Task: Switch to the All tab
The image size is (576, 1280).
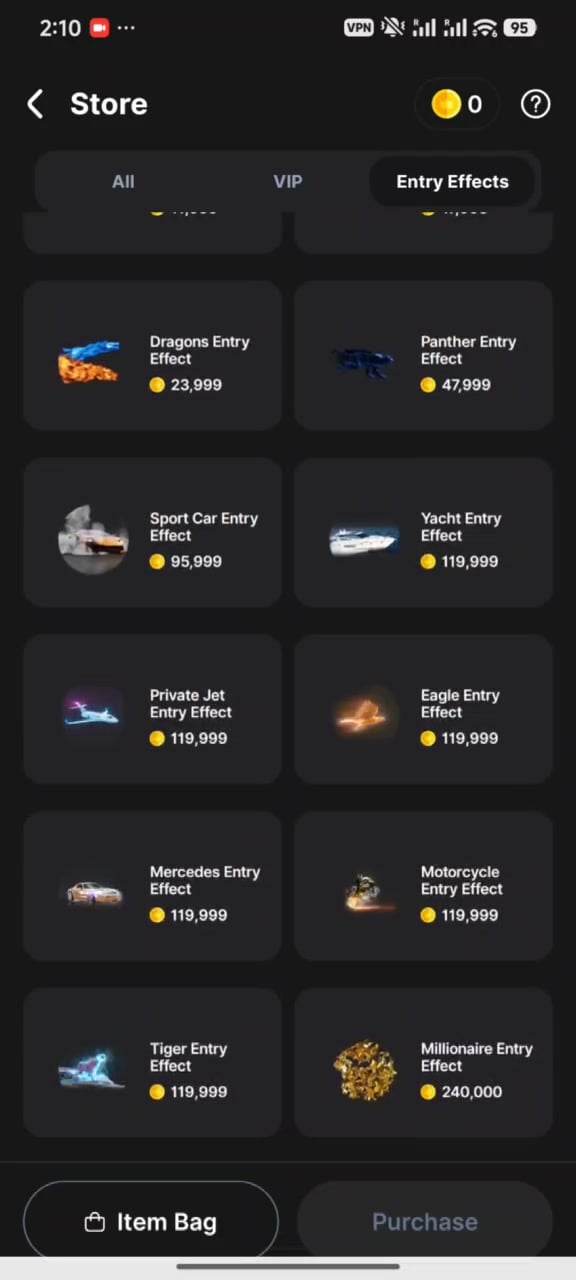Action: pyautogui.click(x=123, y=182)
